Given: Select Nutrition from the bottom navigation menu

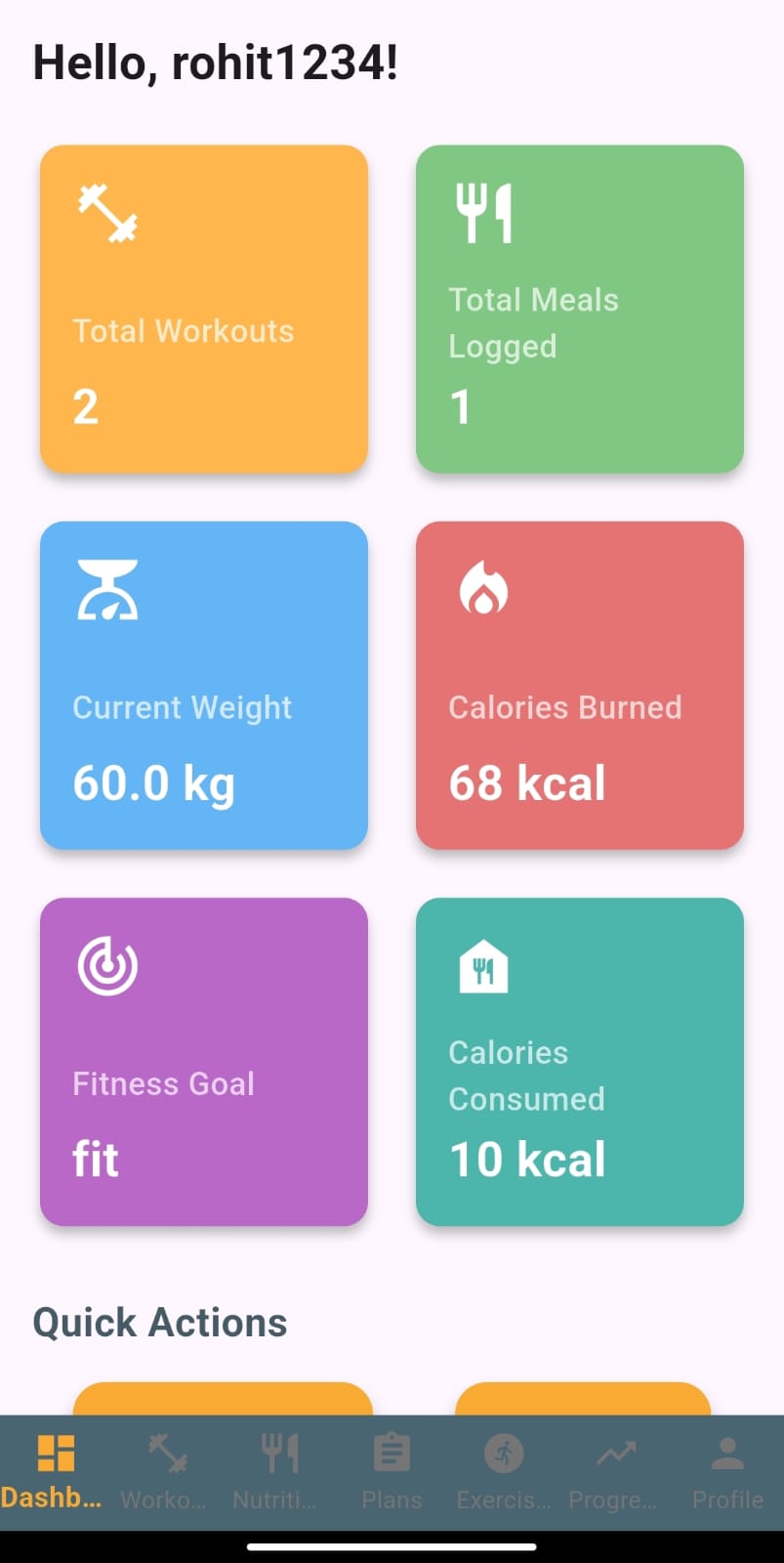Looking at the screenshot, I should (279, 1467).
